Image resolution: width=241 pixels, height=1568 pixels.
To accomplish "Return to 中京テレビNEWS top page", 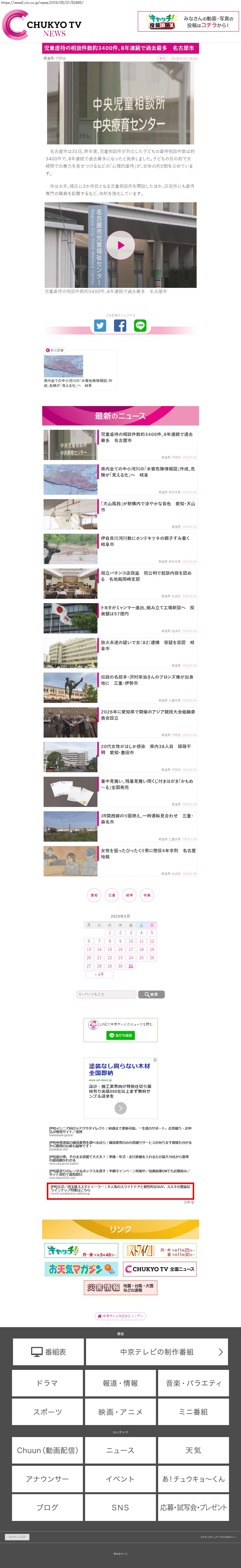I will (121, 1316).
